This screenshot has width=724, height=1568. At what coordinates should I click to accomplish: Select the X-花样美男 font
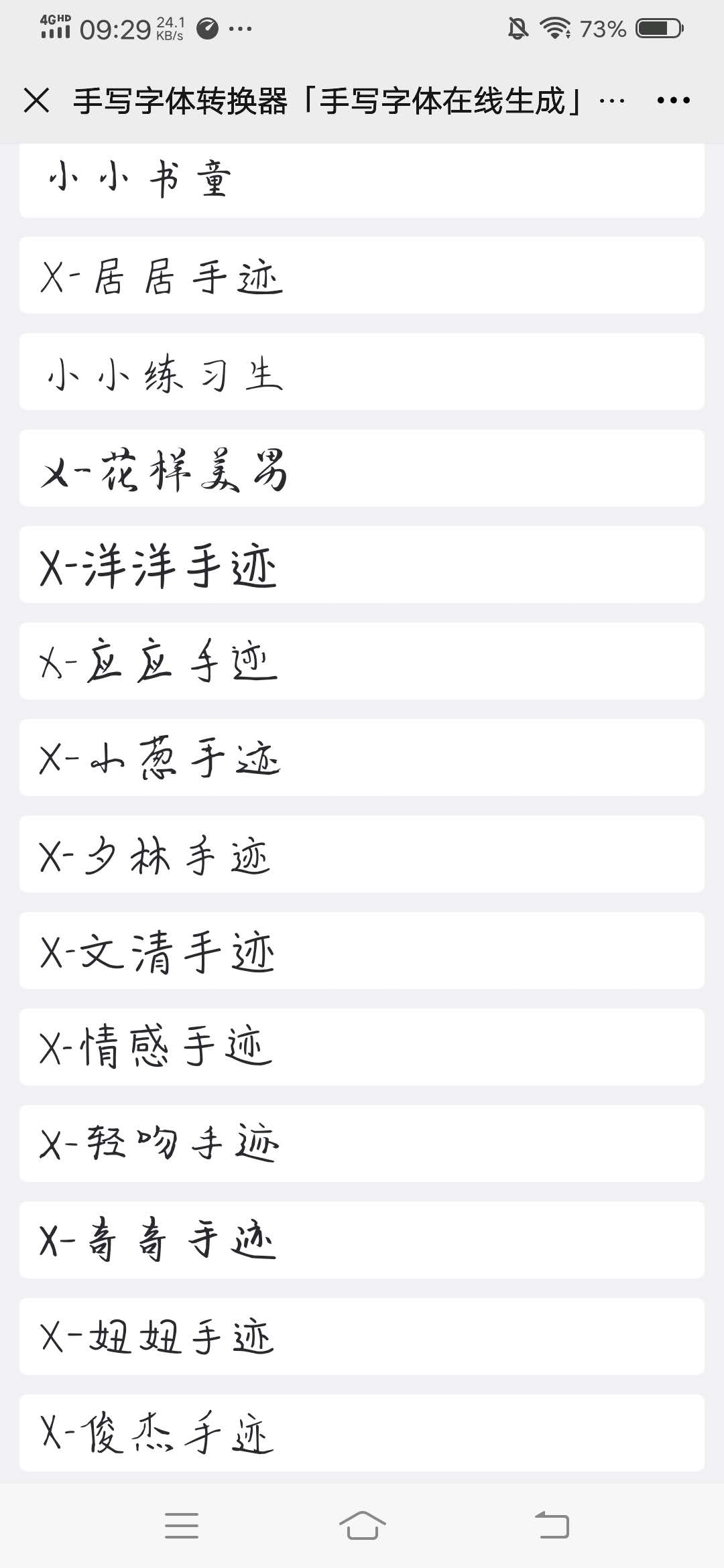pyautogui.click(x=362, y=468)
